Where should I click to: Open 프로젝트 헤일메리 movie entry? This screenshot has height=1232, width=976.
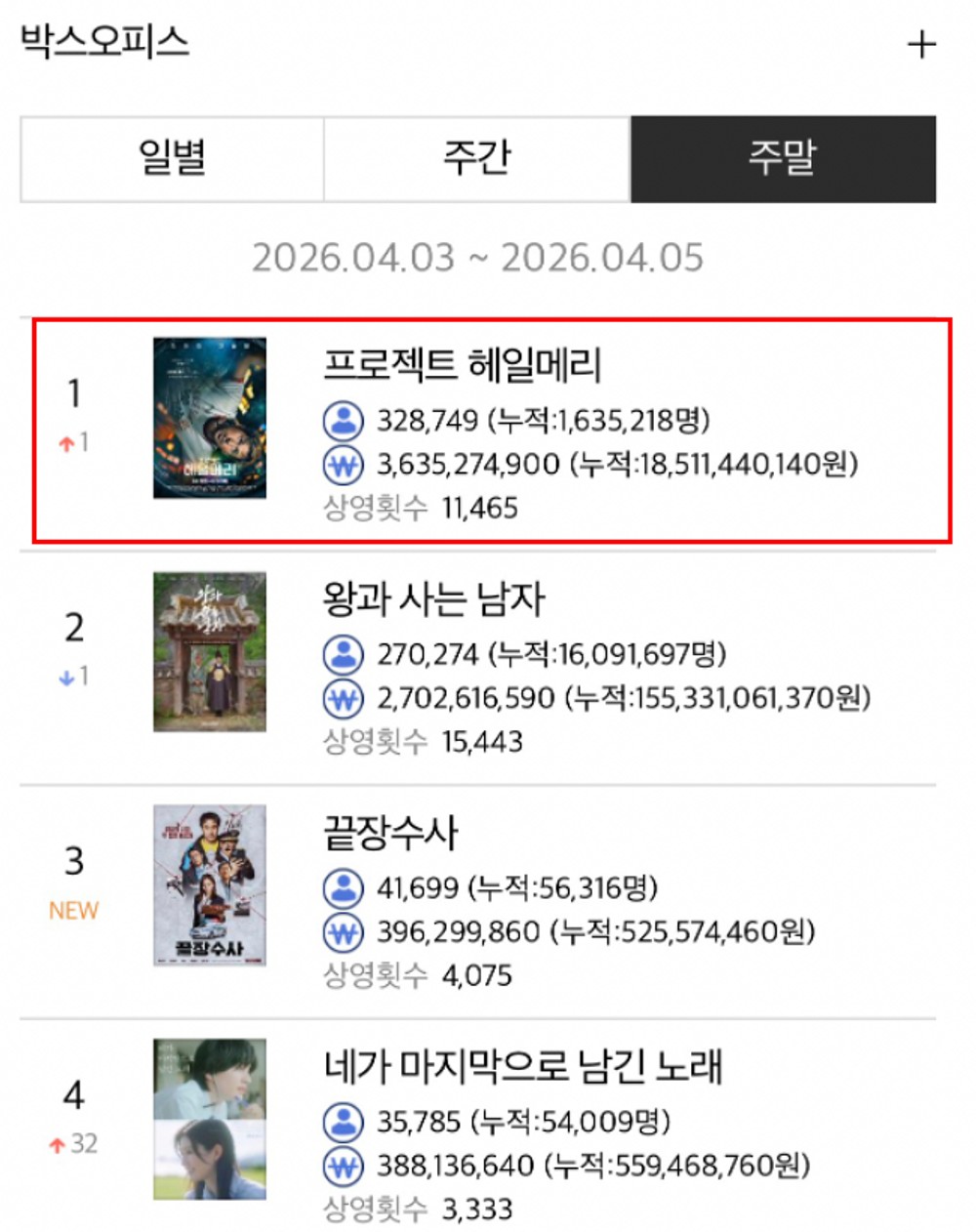492,430
